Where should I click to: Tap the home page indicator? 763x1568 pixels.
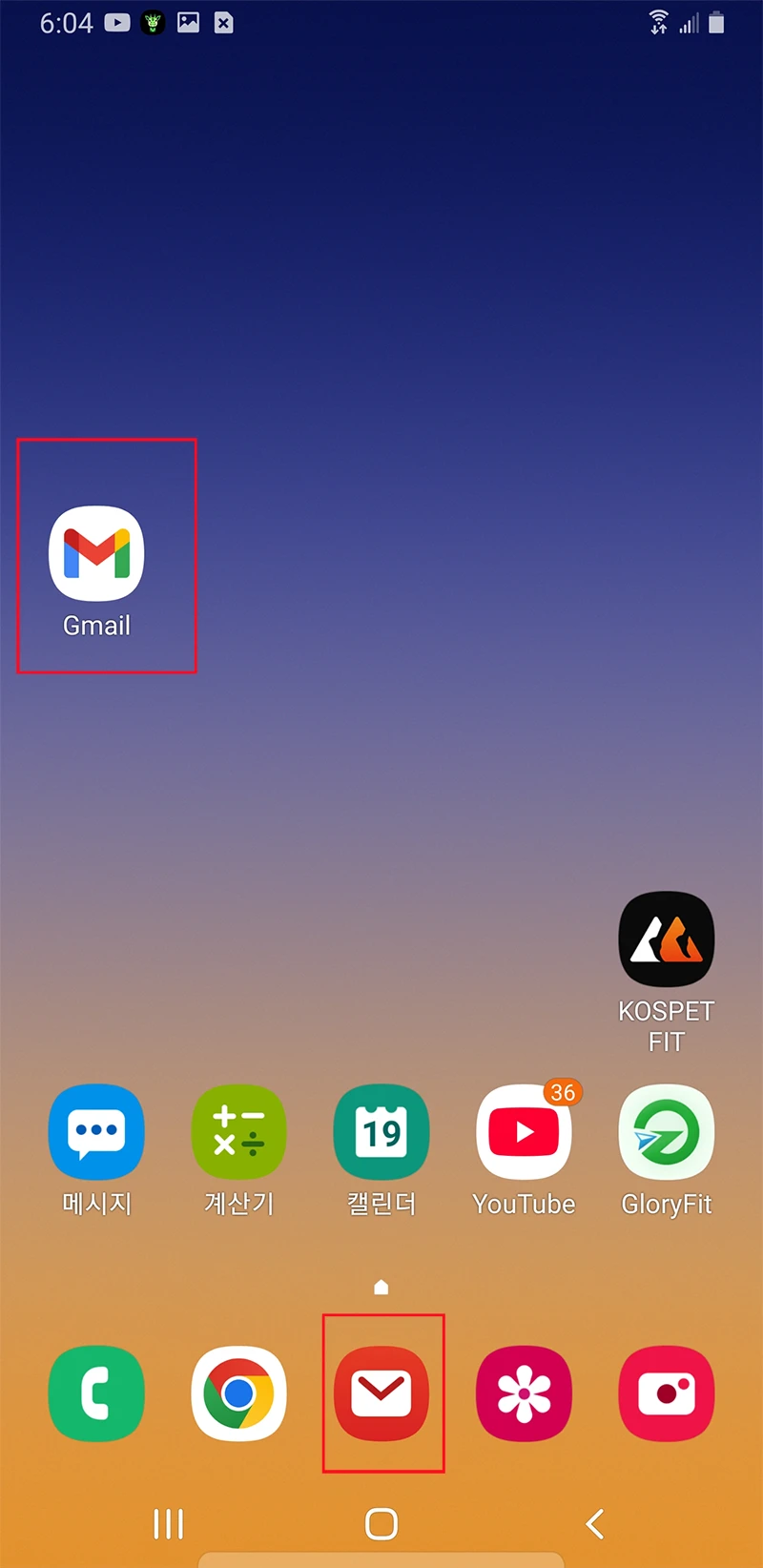point(381,1288)
